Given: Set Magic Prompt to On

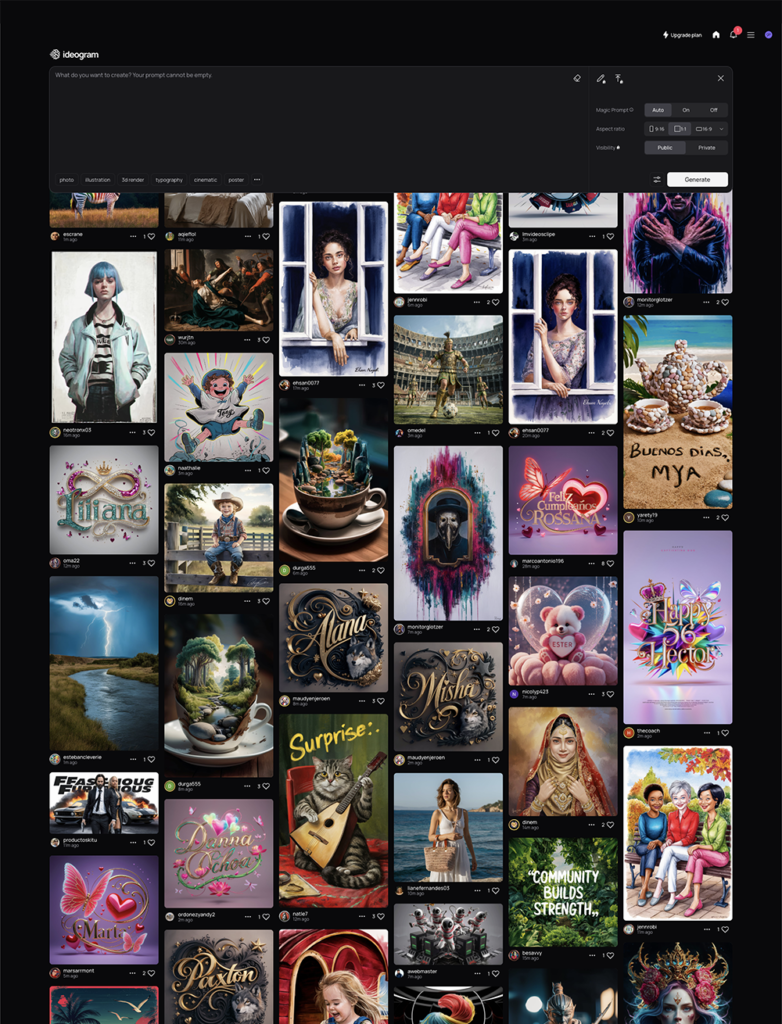Looking at the screenshot, I should (686, 110).
